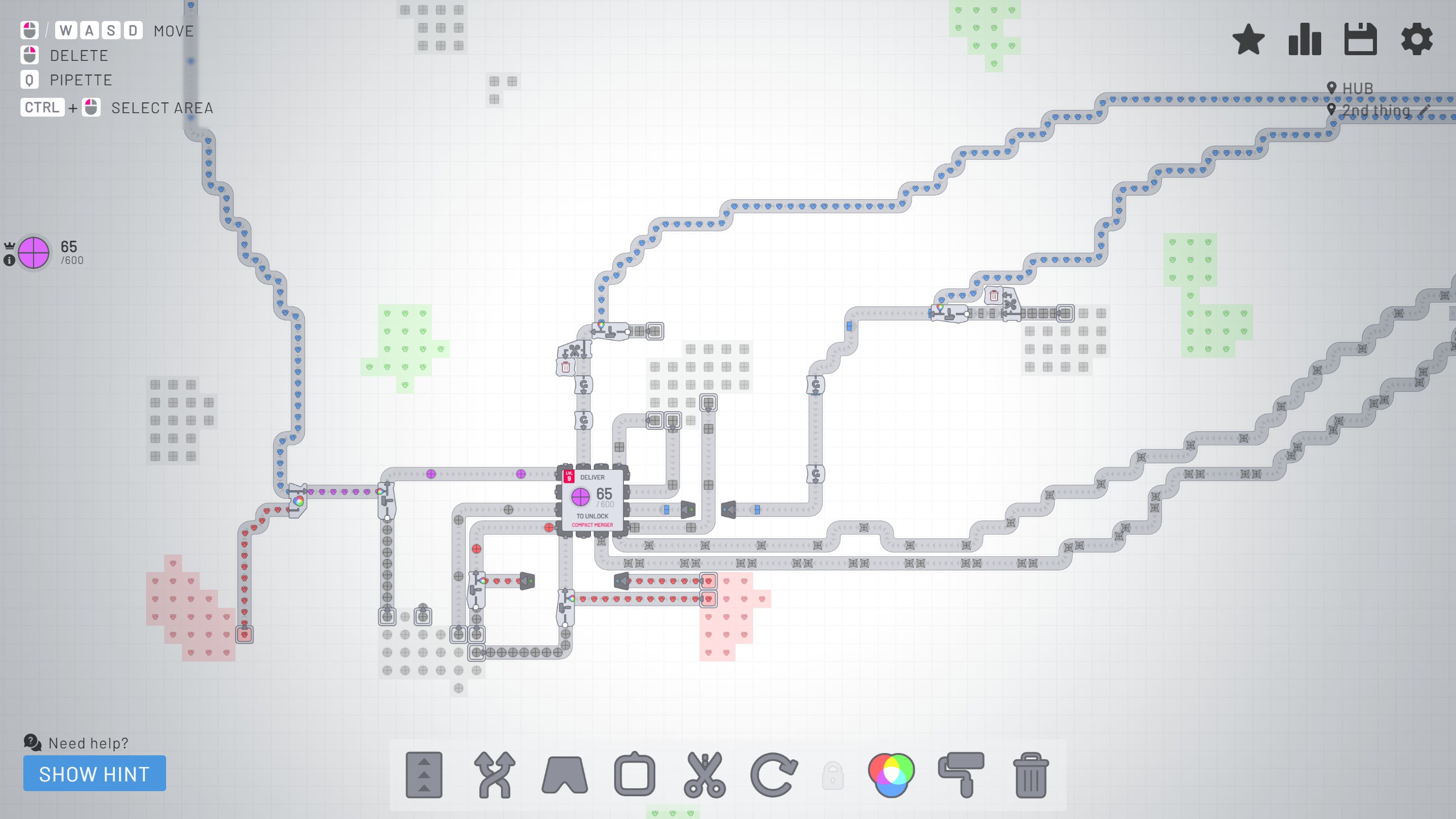Jump to the 2nd thing waypoint
This screenshot has height=819, width=1456.
tap(1375, 110)
